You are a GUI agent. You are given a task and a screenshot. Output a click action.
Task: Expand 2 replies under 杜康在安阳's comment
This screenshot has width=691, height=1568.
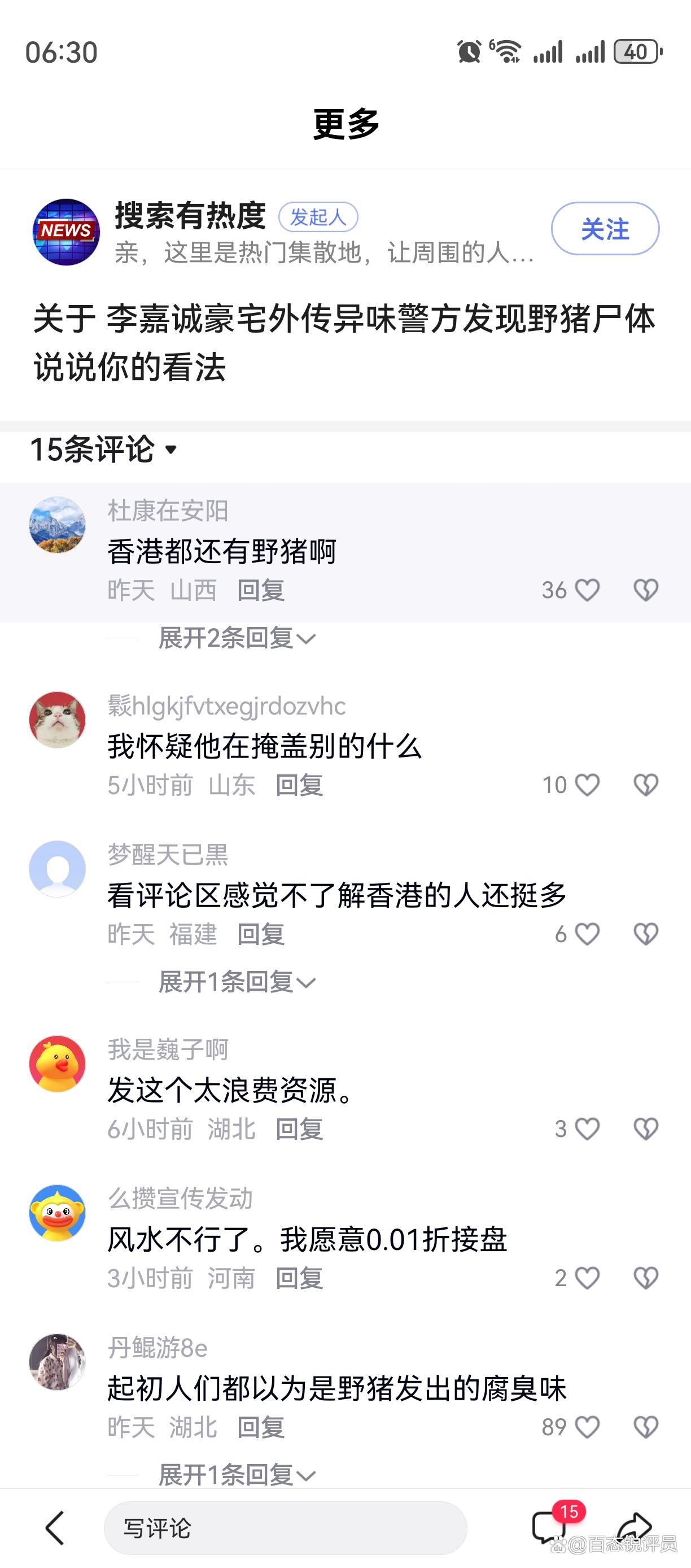[237, 638]
